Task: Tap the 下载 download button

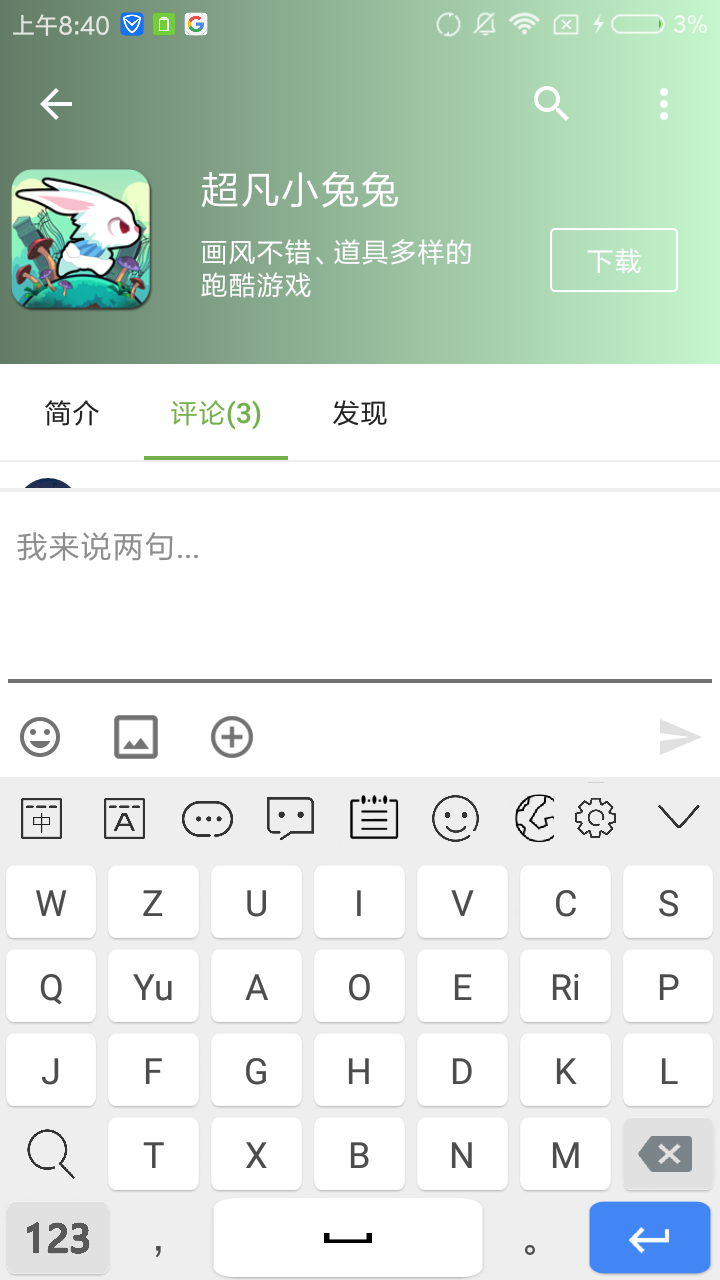Action: tap(613, 260)
